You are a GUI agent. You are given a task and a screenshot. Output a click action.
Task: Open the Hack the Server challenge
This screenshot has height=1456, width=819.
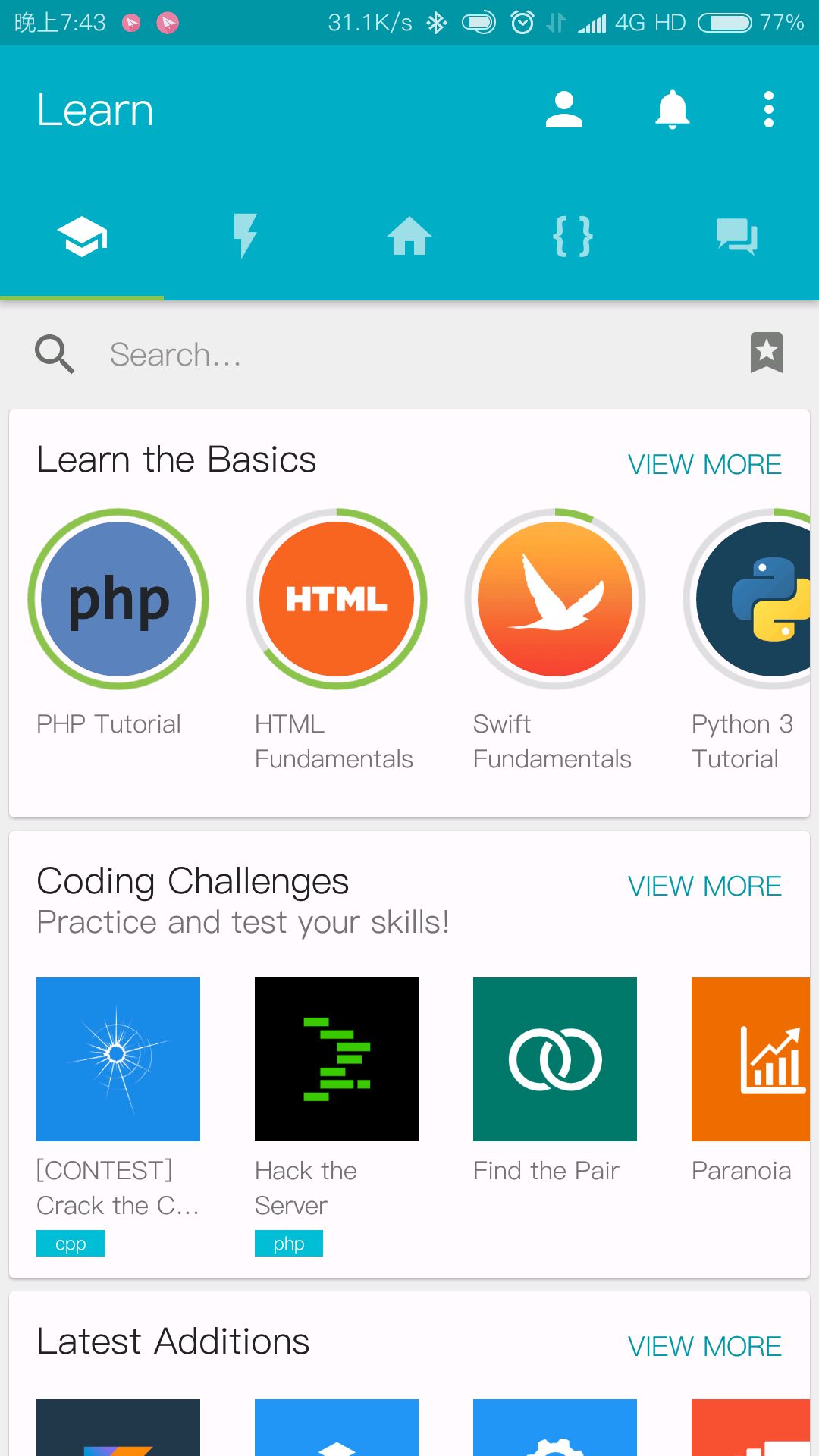(337, 1116)
